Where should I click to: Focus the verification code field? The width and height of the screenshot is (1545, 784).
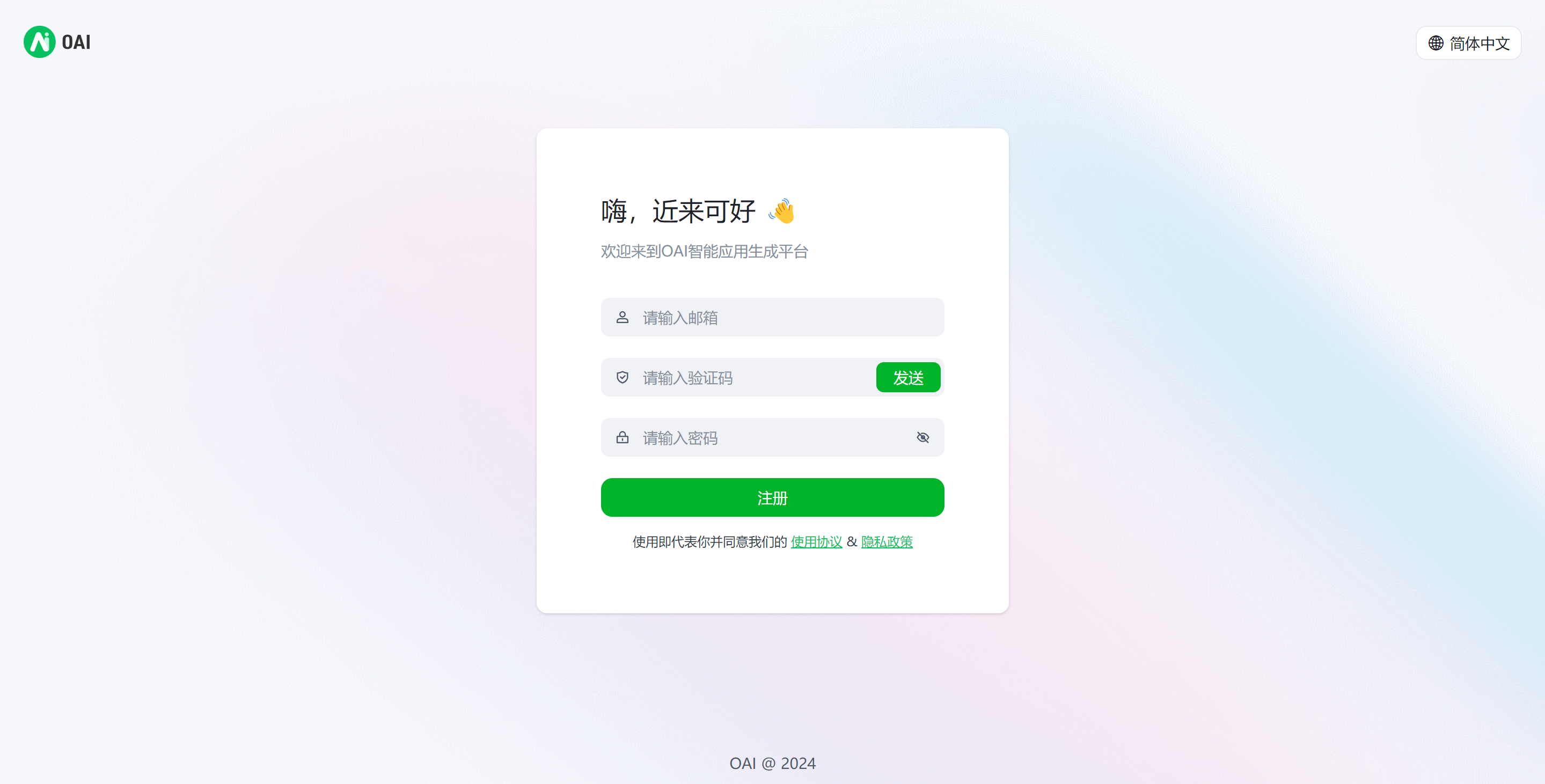point(750,378)
